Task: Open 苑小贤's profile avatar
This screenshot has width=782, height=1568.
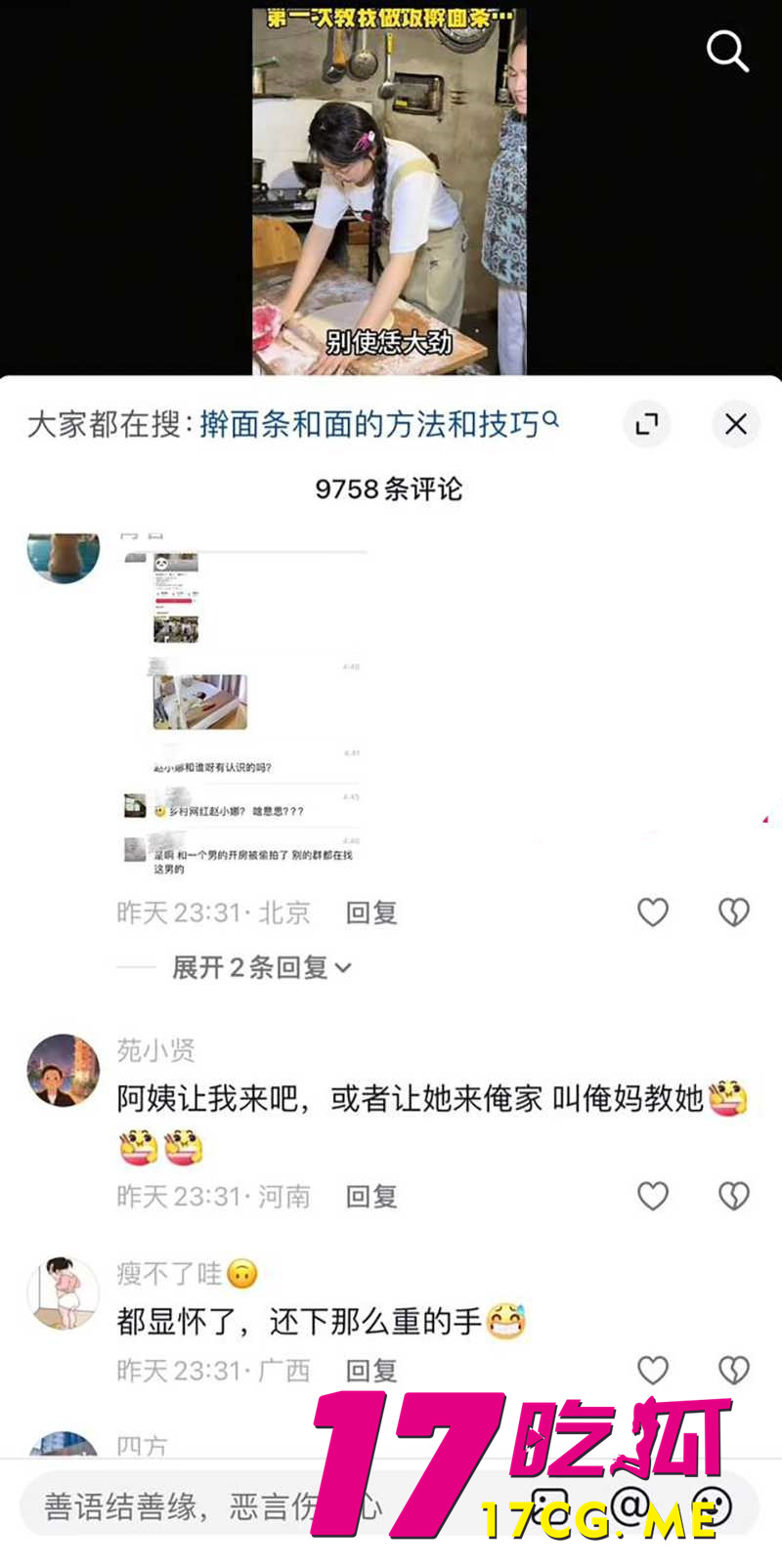Action: coord(64,1071)
